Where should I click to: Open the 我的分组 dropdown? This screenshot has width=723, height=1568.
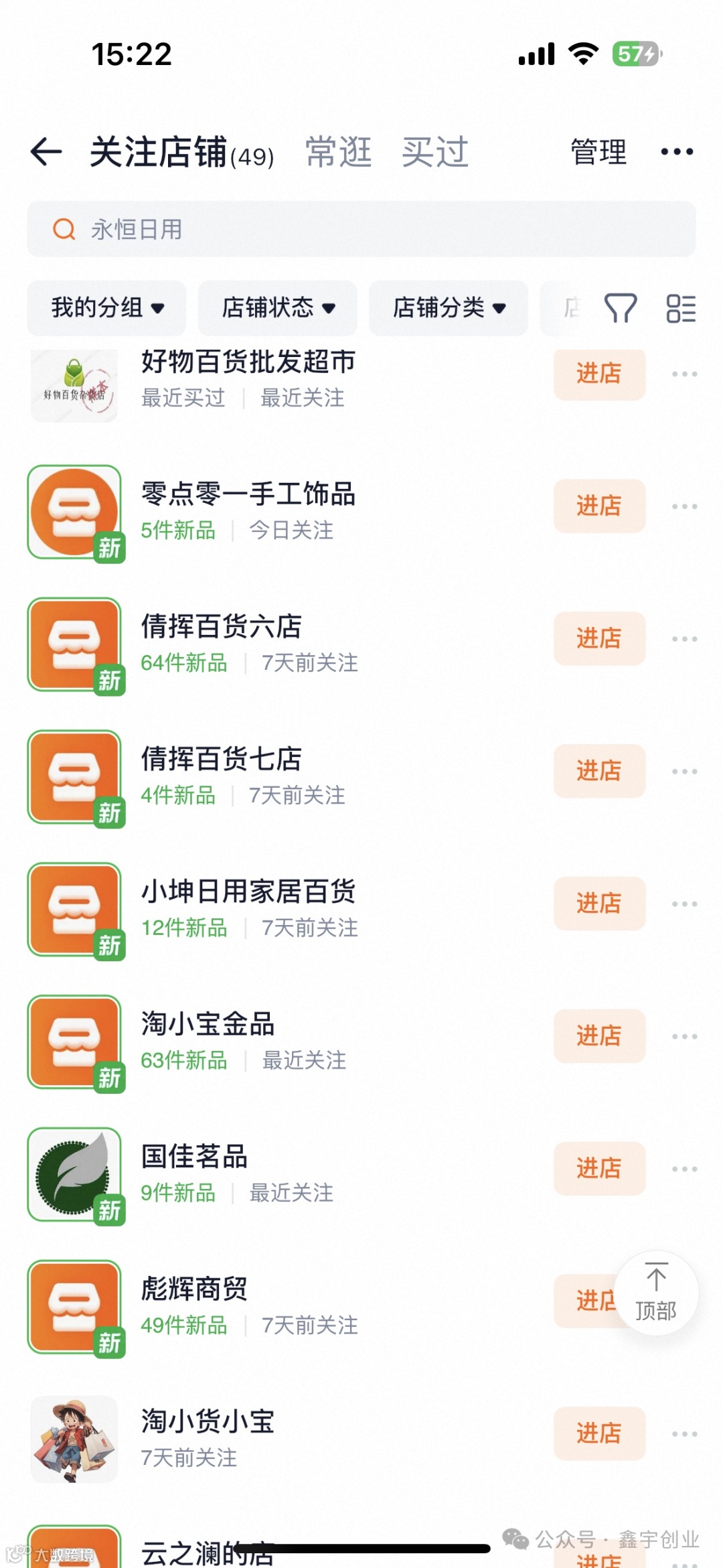(x=106, y=308)
